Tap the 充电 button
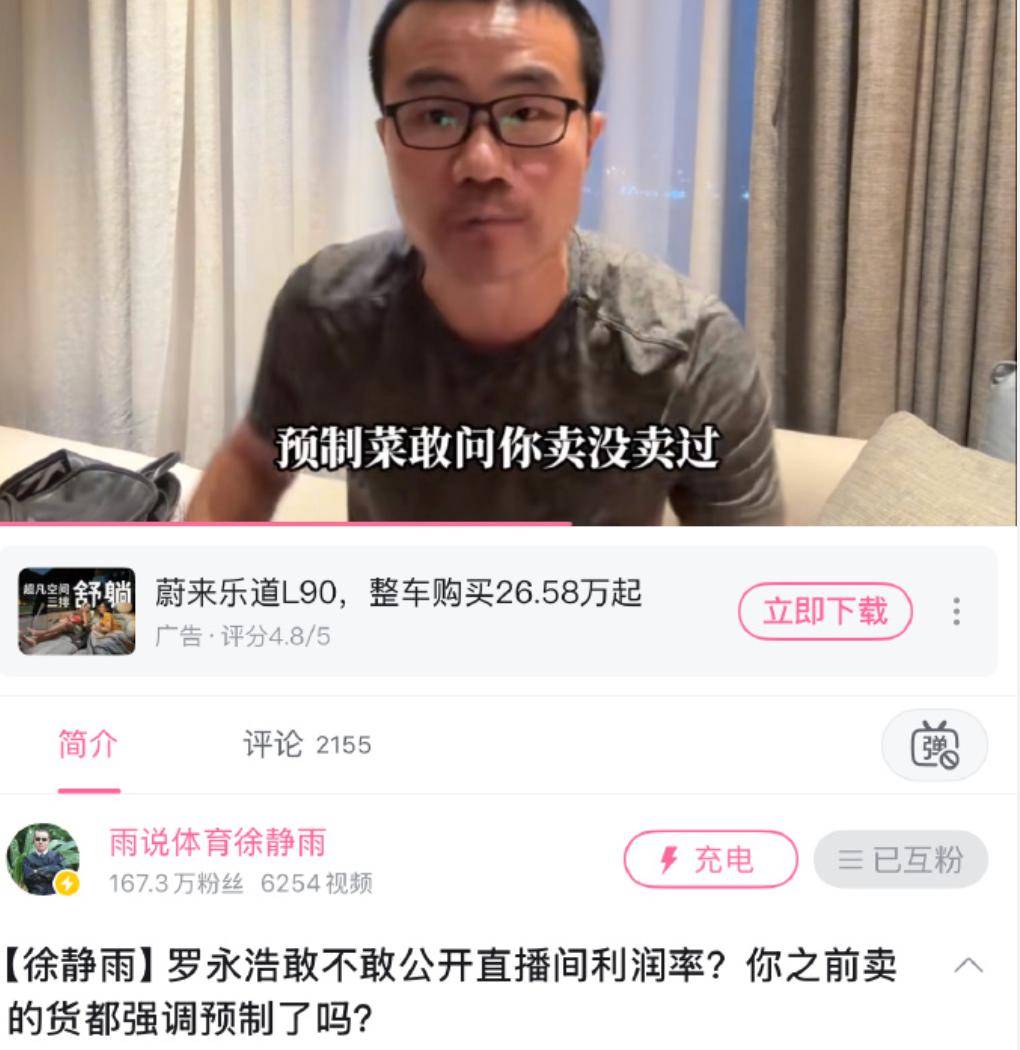Viewport: 1020px width, 1050px height. pos(710,859)
